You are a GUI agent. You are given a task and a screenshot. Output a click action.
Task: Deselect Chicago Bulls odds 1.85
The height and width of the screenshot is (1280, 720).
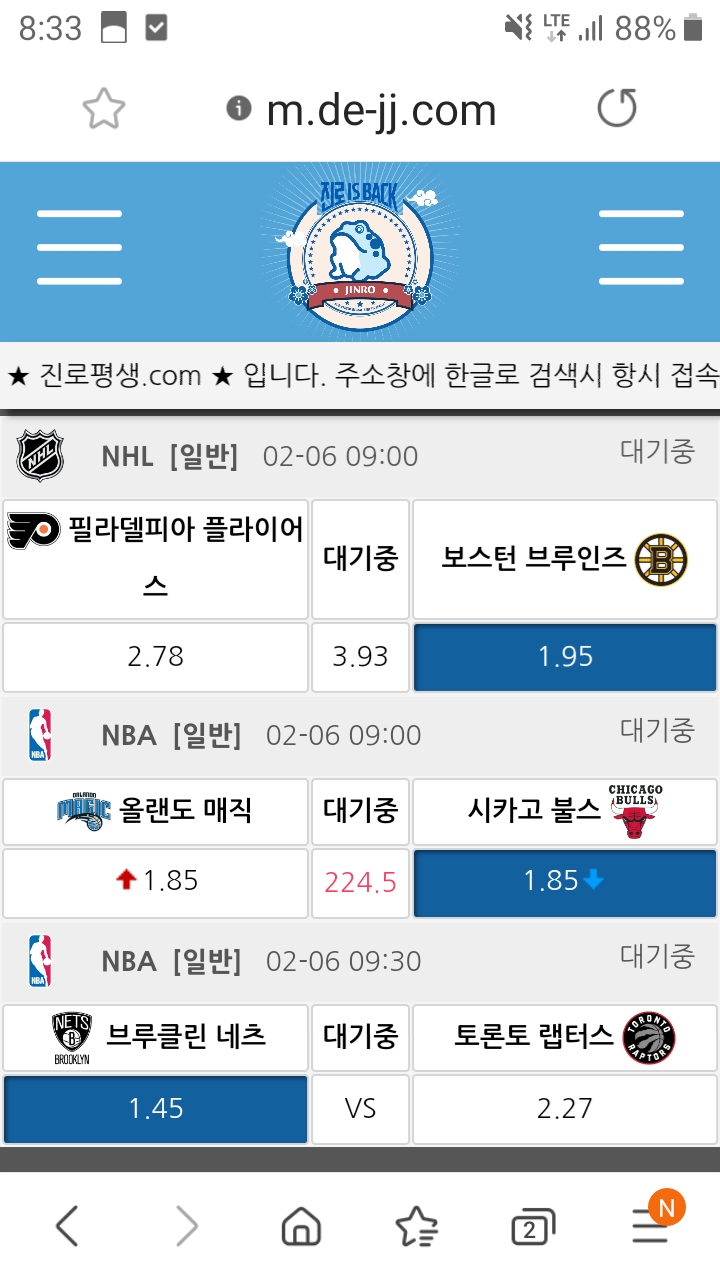click(565, 882)
